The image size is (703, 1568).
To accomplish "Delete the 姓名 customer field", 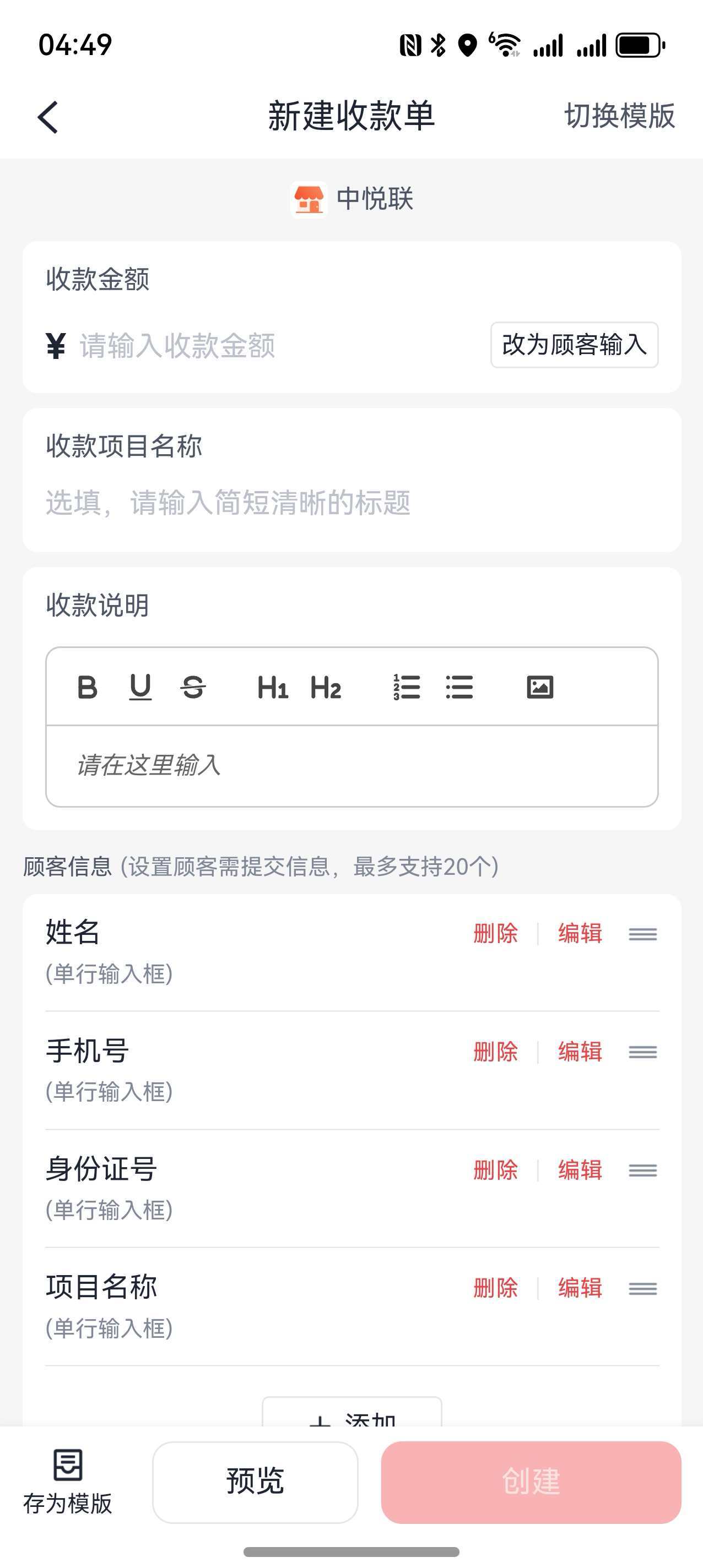I will (x=495, y=933).
